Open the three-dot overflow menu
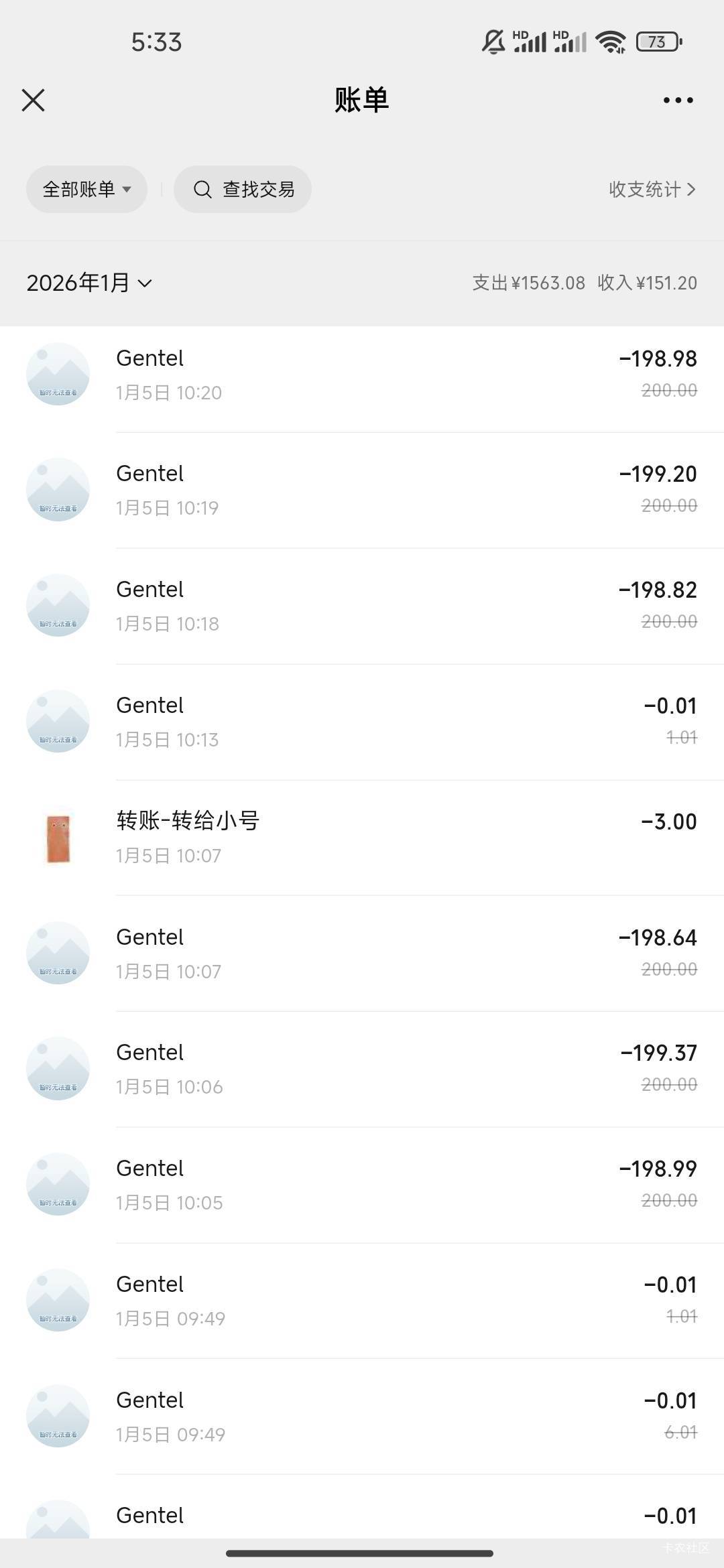 click(x=678, y=101)
